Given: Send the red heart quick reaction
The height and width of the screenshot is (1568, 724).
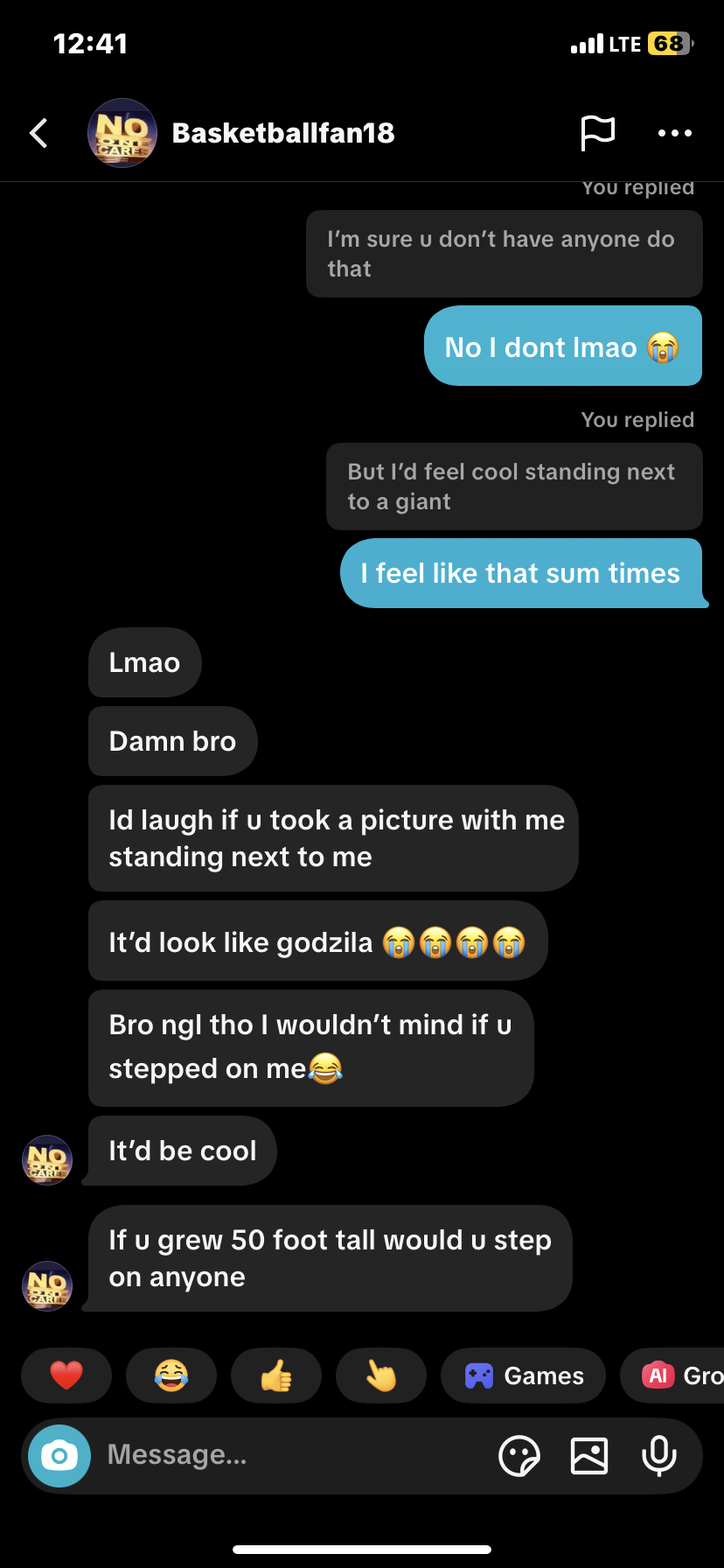Looking at the screenshot, I should [66, 1375].
